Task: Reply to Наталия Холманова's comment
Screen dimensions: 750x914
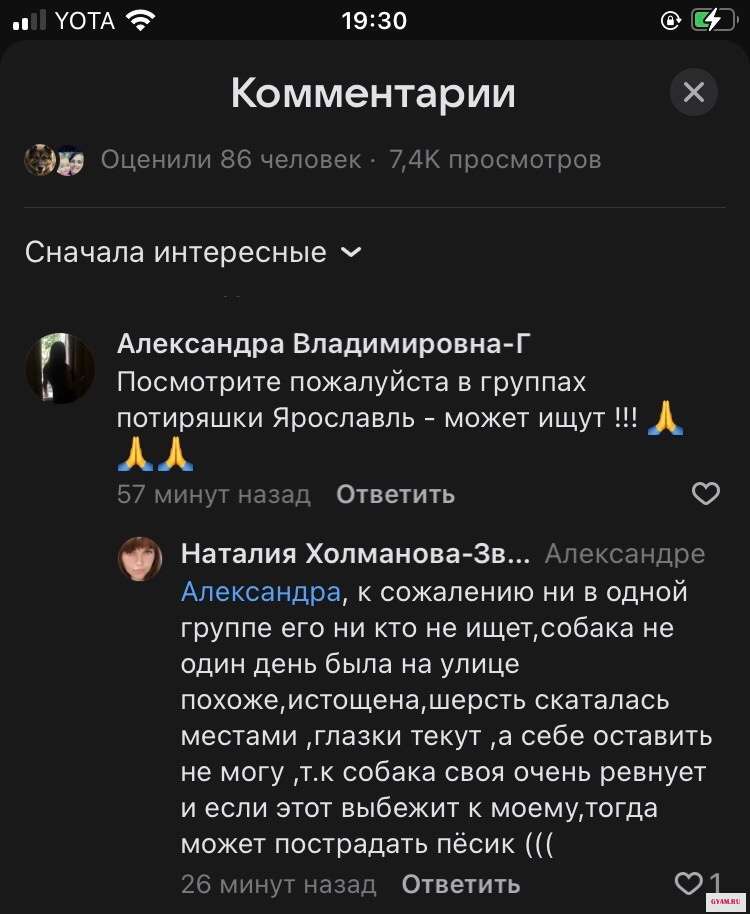Action: pos(460,884)
